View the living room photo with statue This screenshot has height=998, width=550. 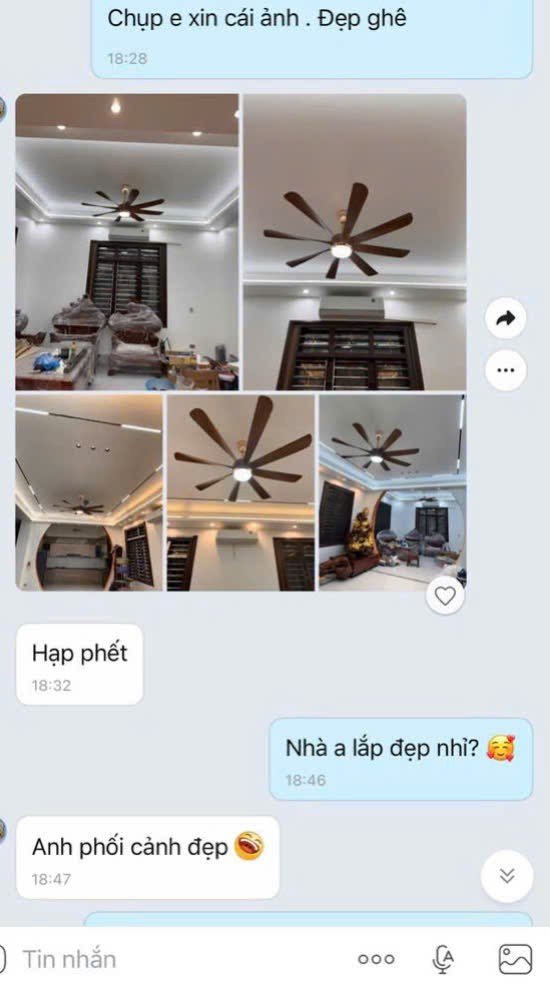point(392,493)
